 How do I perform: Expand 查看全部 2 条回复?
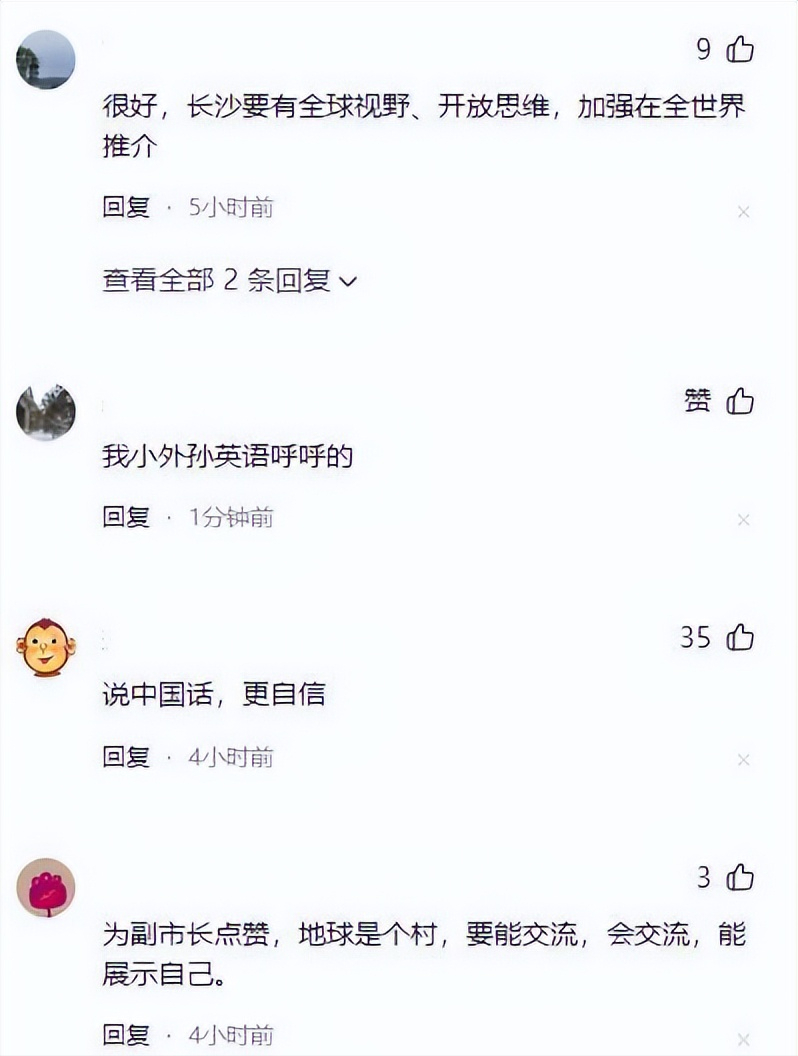(229, 281)
